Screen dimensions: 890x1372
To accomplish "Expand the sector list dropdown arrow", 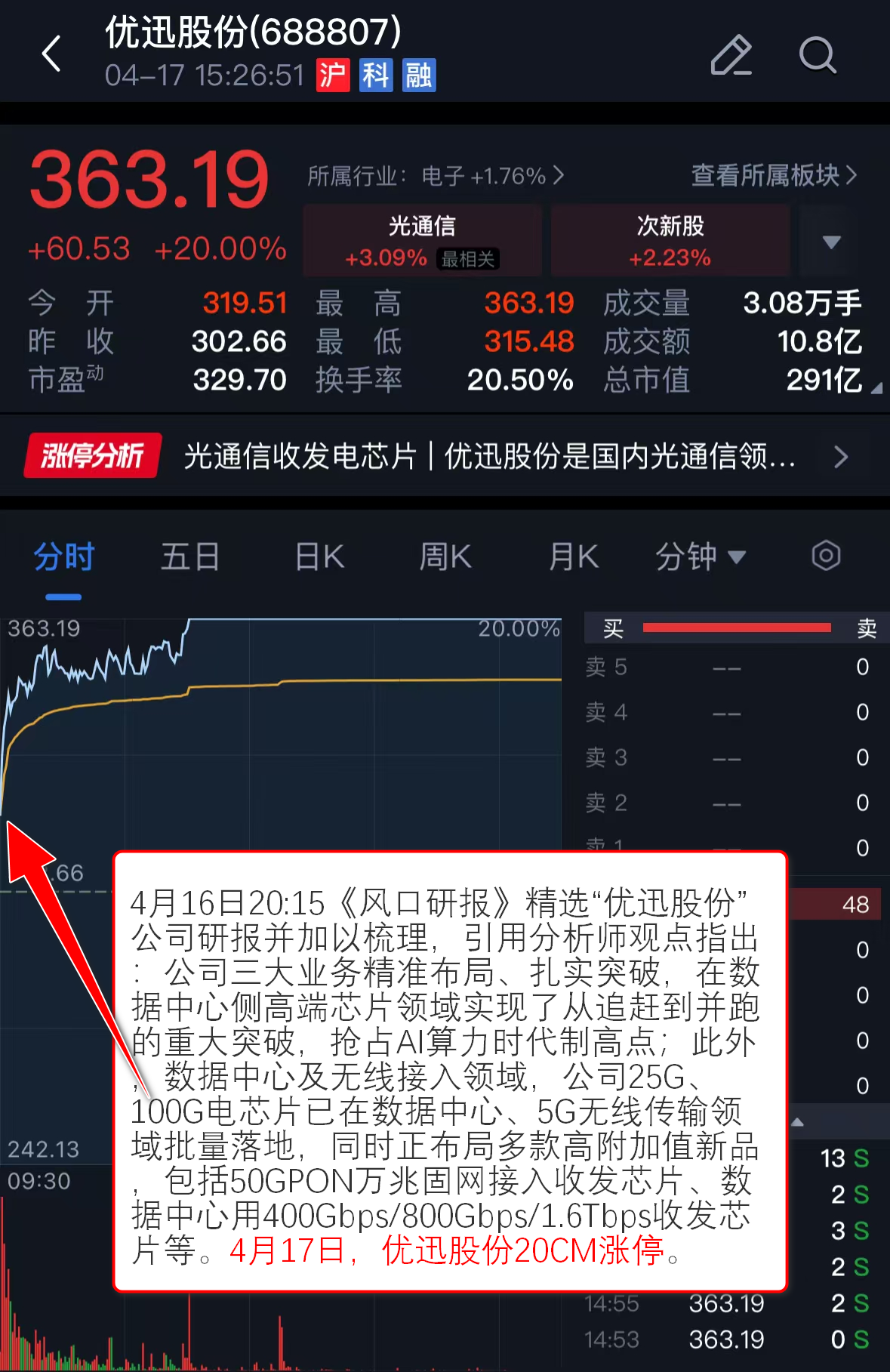I will [831, 242].
